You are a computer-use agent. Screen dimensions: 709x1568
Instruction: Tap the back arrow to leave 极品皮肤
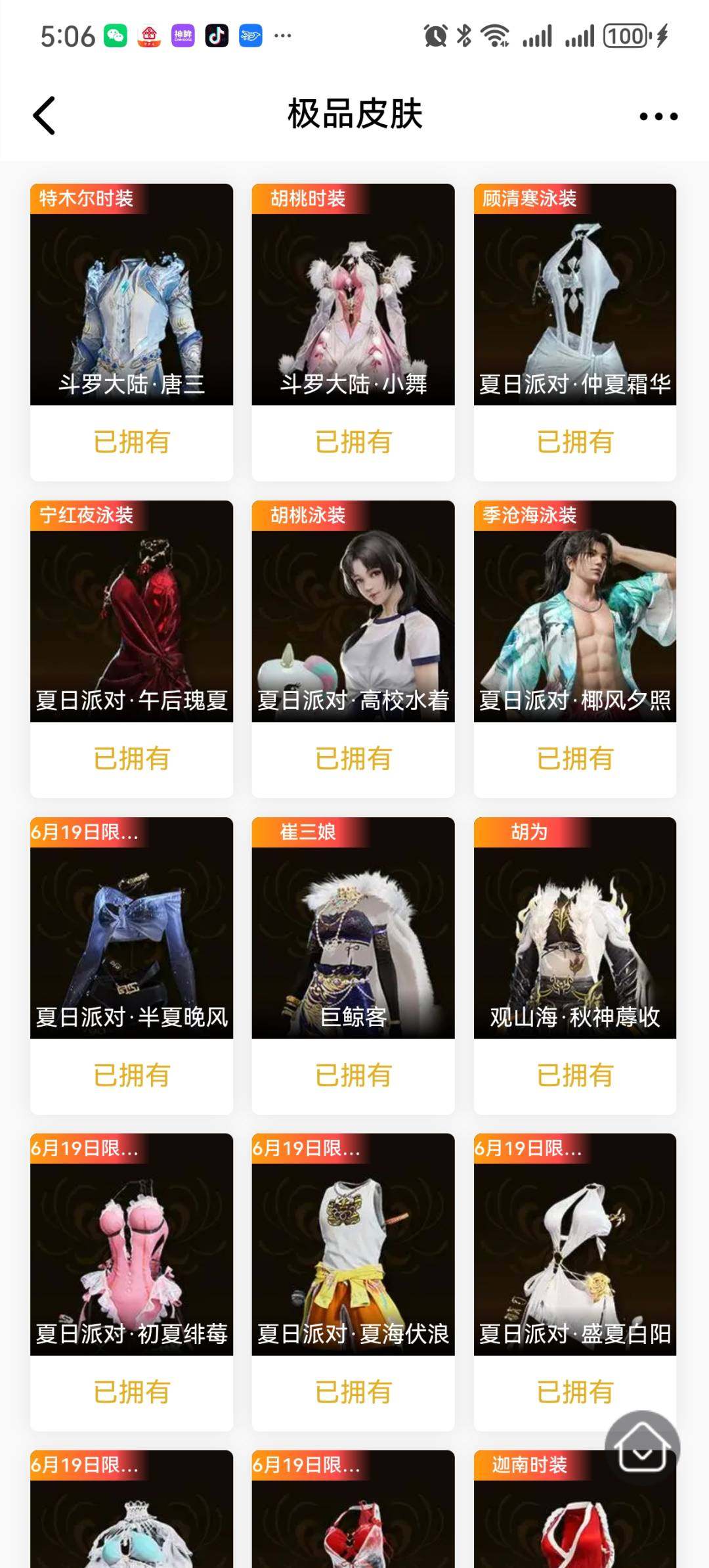[x=43, y=116]
